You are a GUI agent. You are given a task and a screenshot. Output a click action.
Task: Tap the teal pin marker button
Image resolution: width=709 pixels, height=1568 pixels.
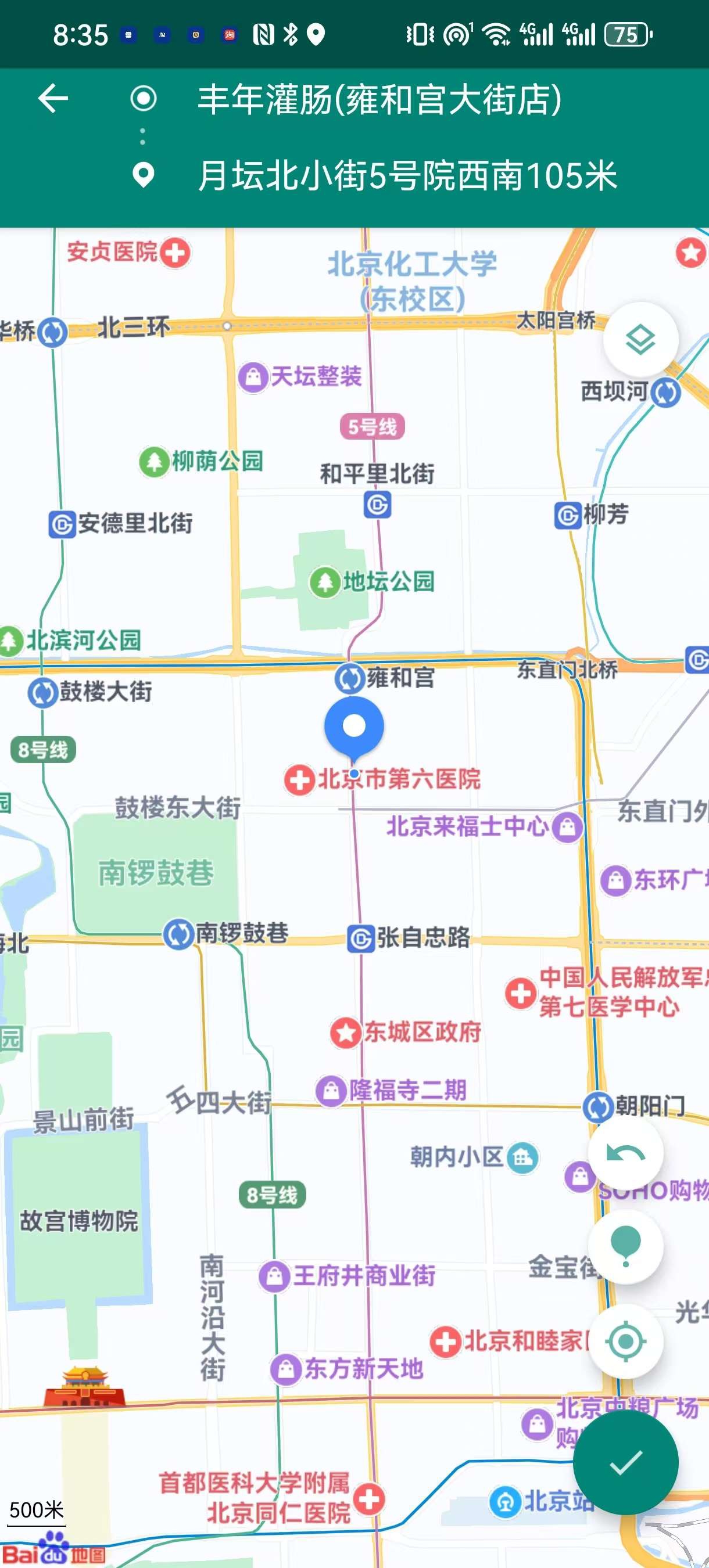(x=625, y=1246)
